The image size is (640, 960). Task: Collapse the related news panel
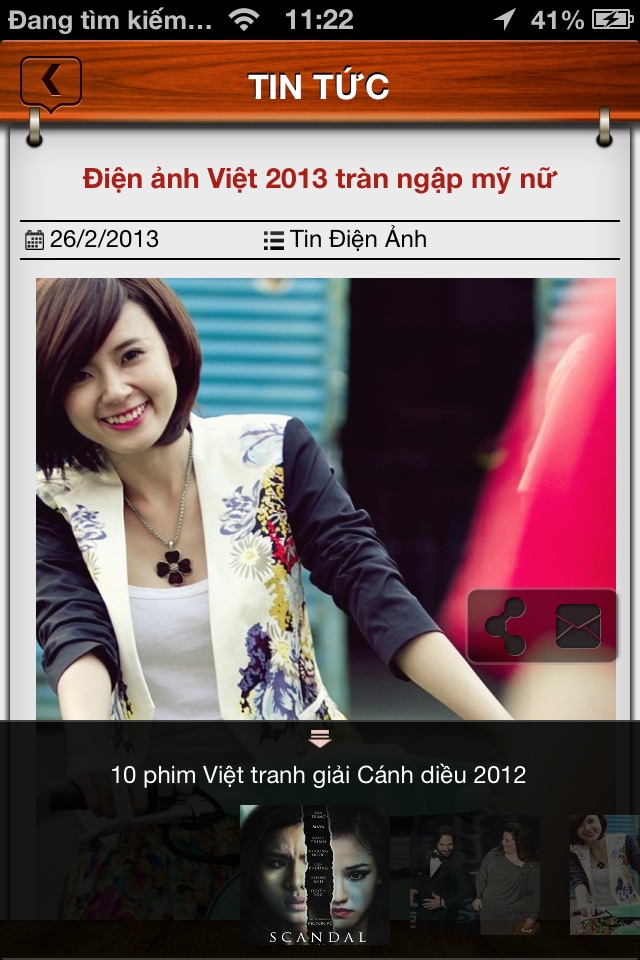[320, 738]
